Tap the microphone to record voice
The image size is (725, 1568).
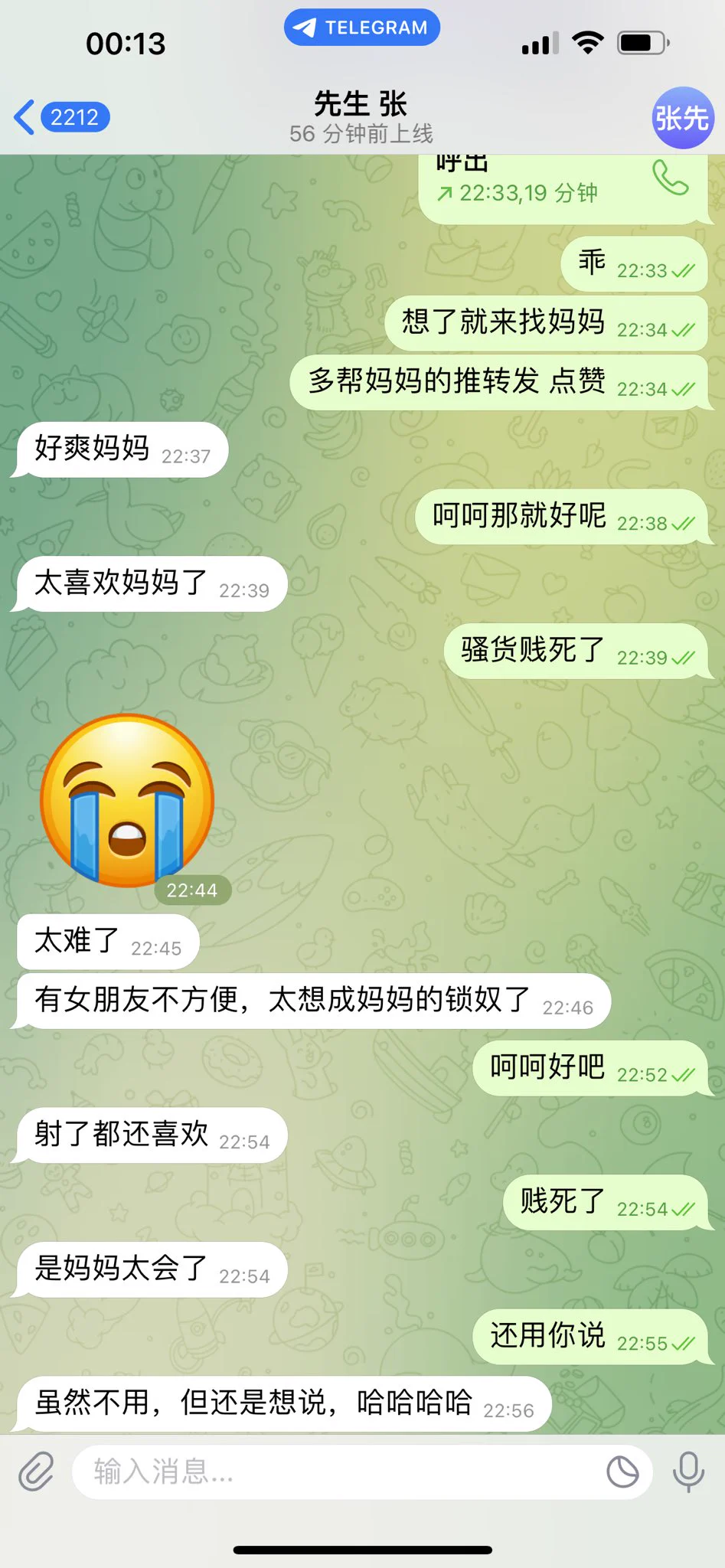(688, 1471)
